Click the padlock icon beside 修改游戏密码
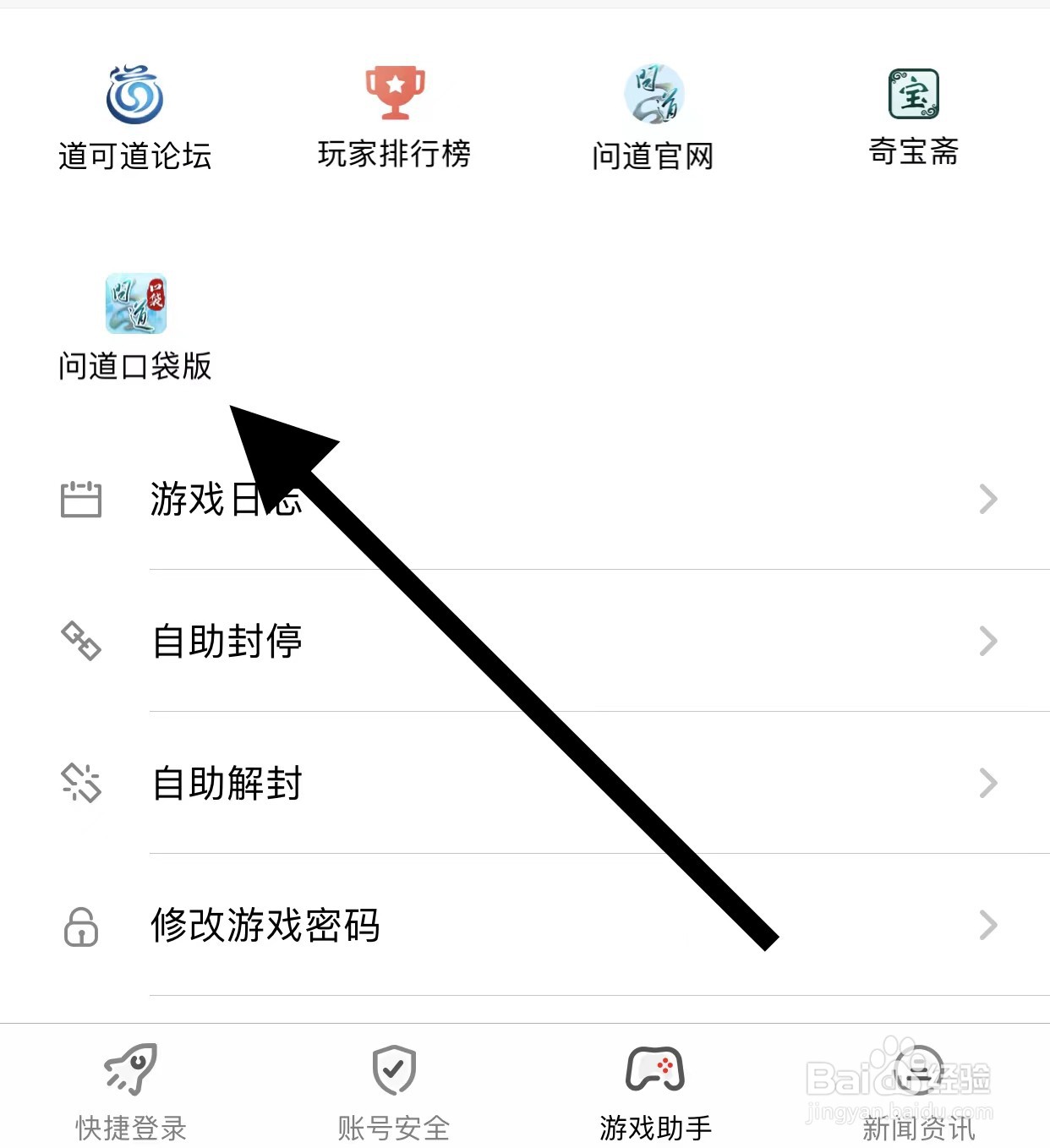The image size is (1050, 1148). [x=80, y=927]
